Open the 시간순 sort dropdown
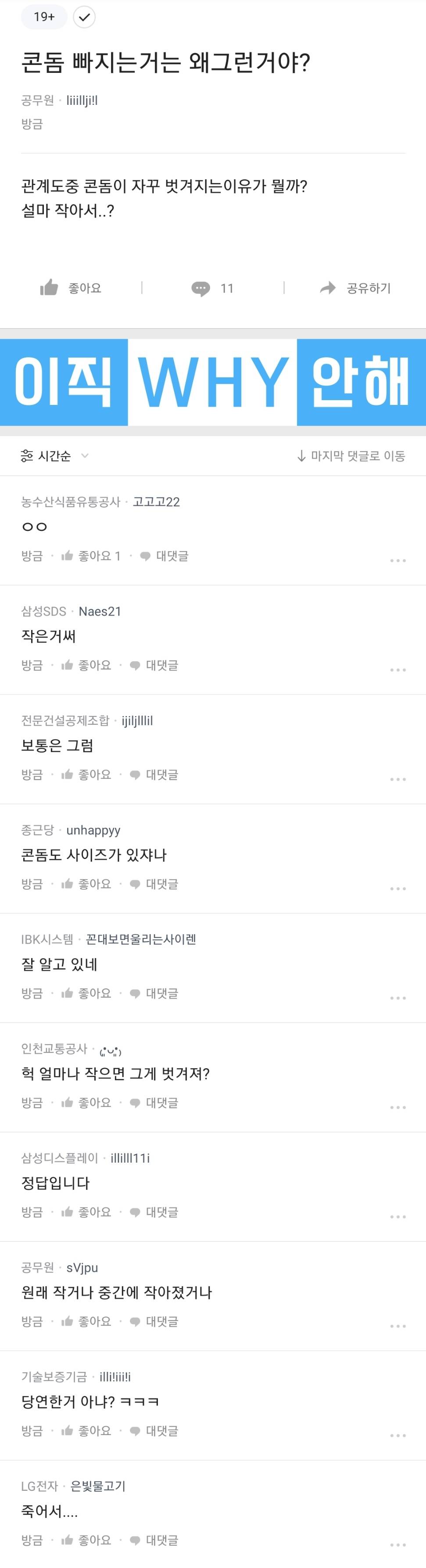Image resolution: width=426 pixels, height=1568 pixels. coord(55,456)
